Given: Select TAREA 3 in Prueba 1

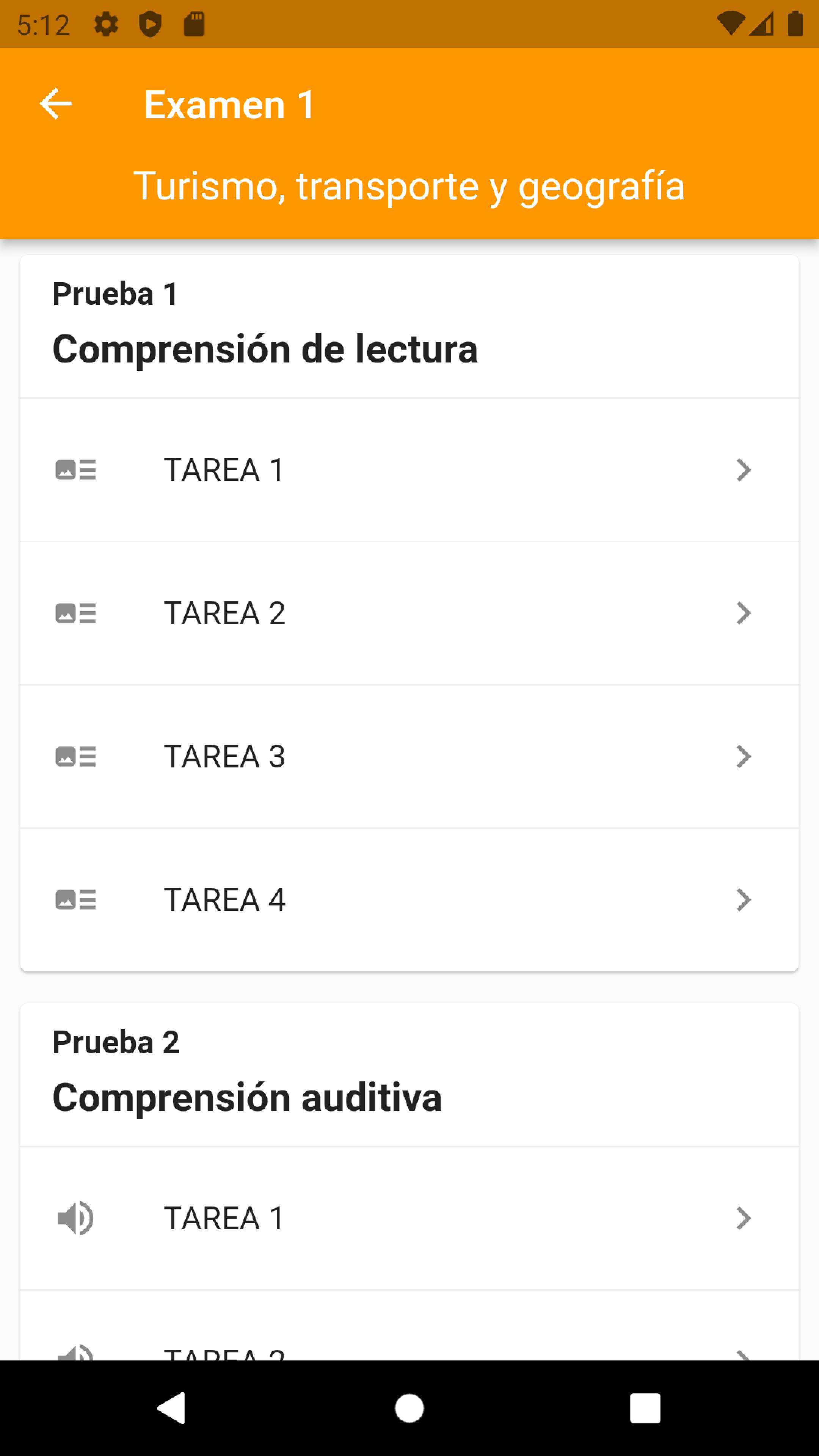Looking at the screenshot, I should (x=409, y=756).
